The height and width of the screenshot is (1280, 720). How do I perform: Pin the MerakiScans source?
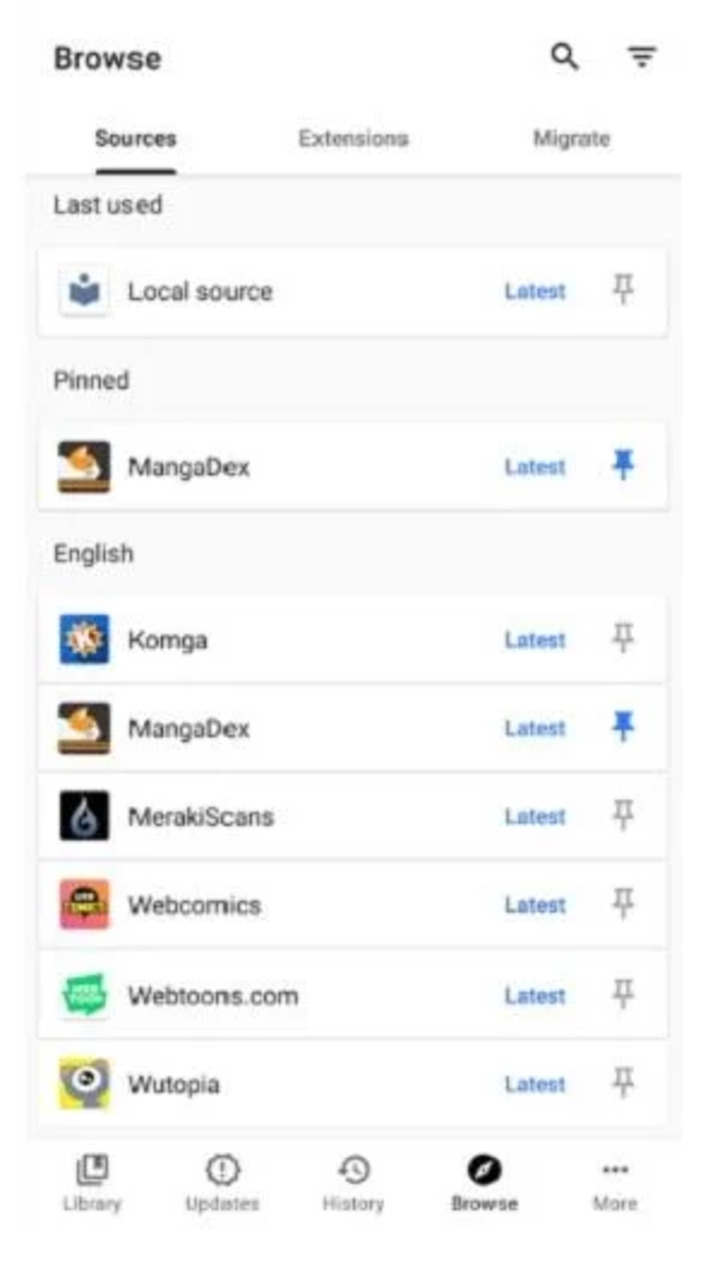(x=623, y=816)
